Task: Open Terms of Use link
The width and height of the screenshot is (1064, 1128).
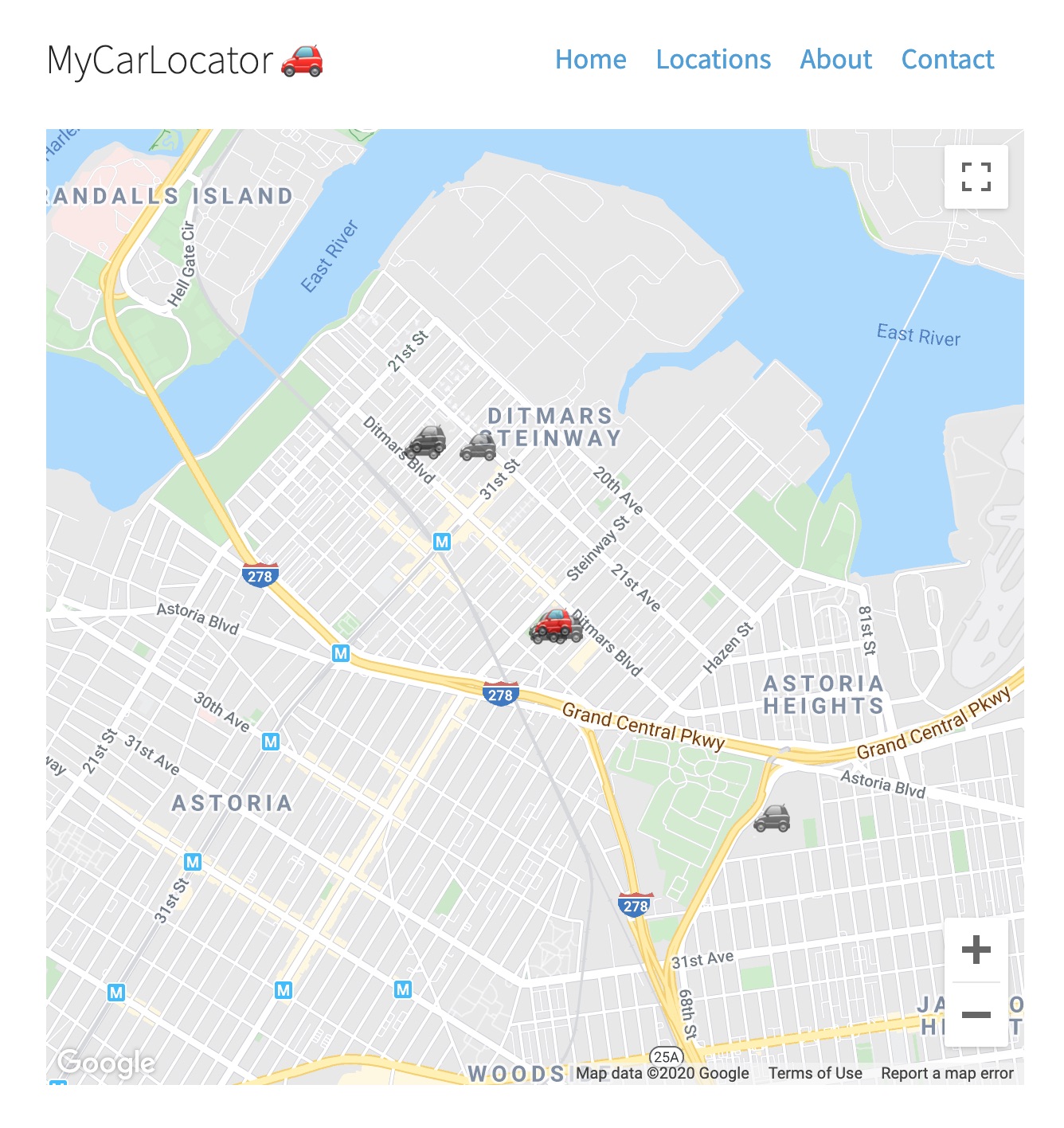Action: click(x=815, y=1073)
